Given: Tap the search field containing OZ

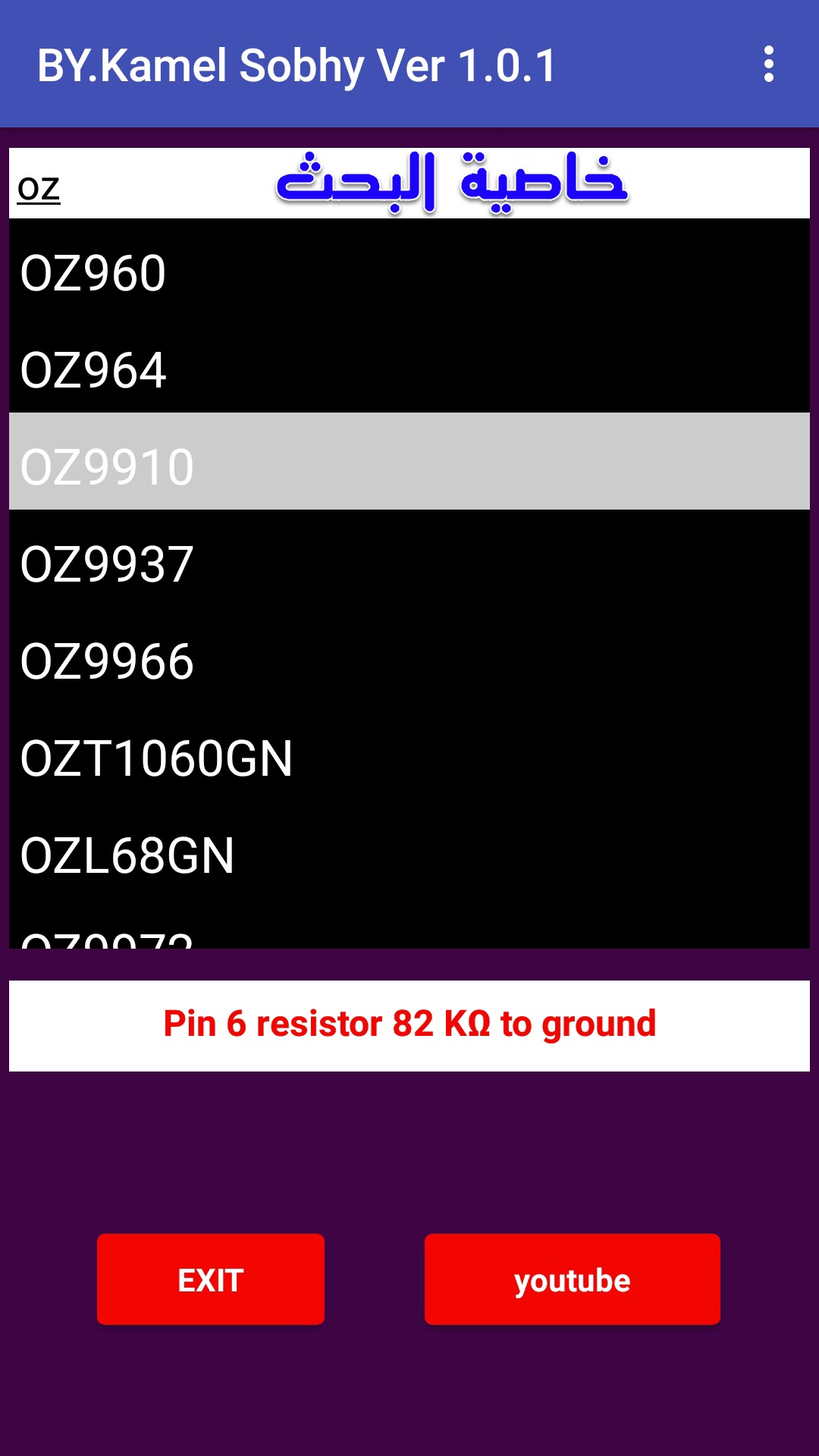Looking at the screenshot, I should [409, 184].
